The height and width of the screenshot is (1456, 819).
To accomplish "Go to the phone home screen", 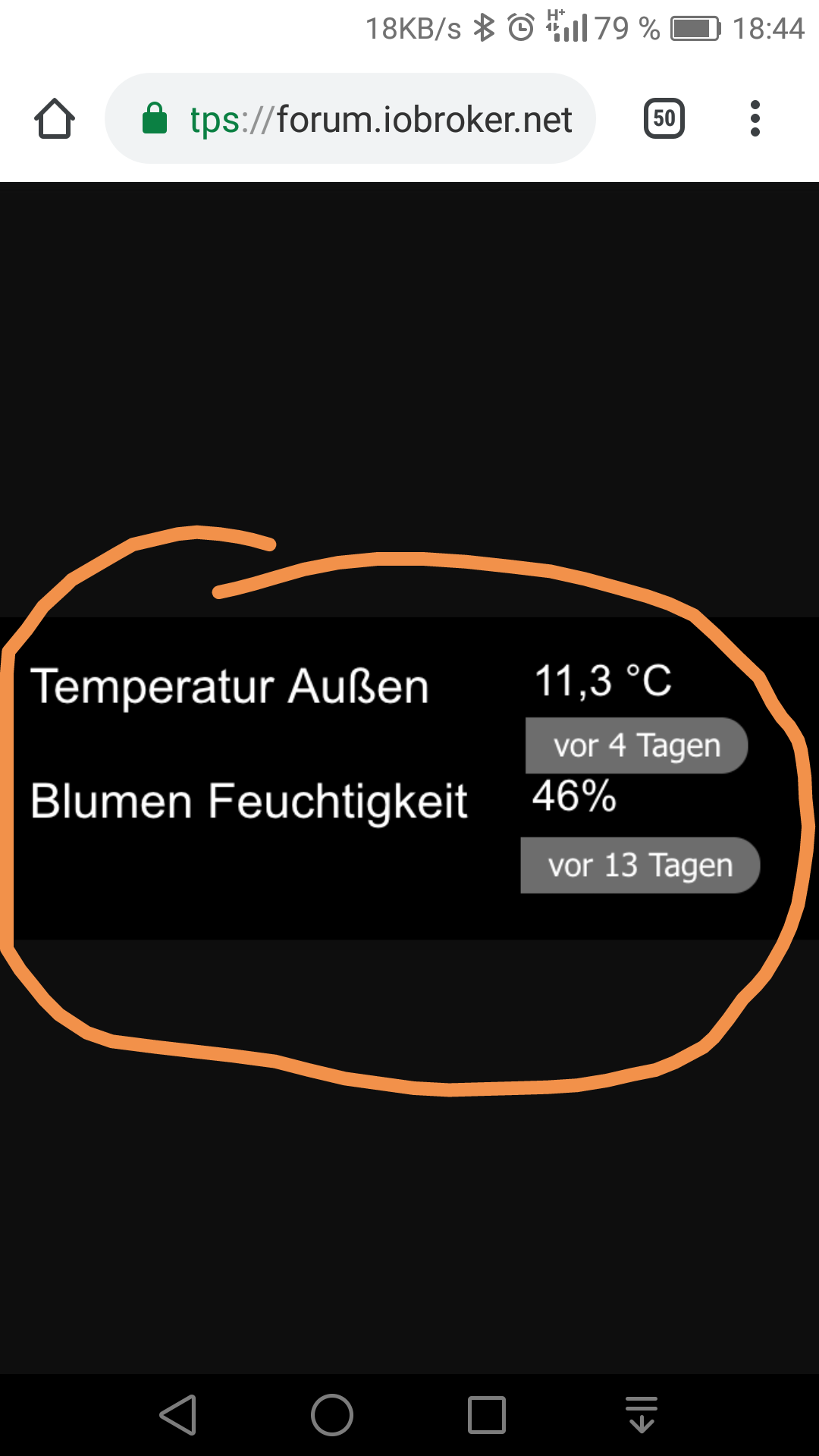I will pos(332,1415).
